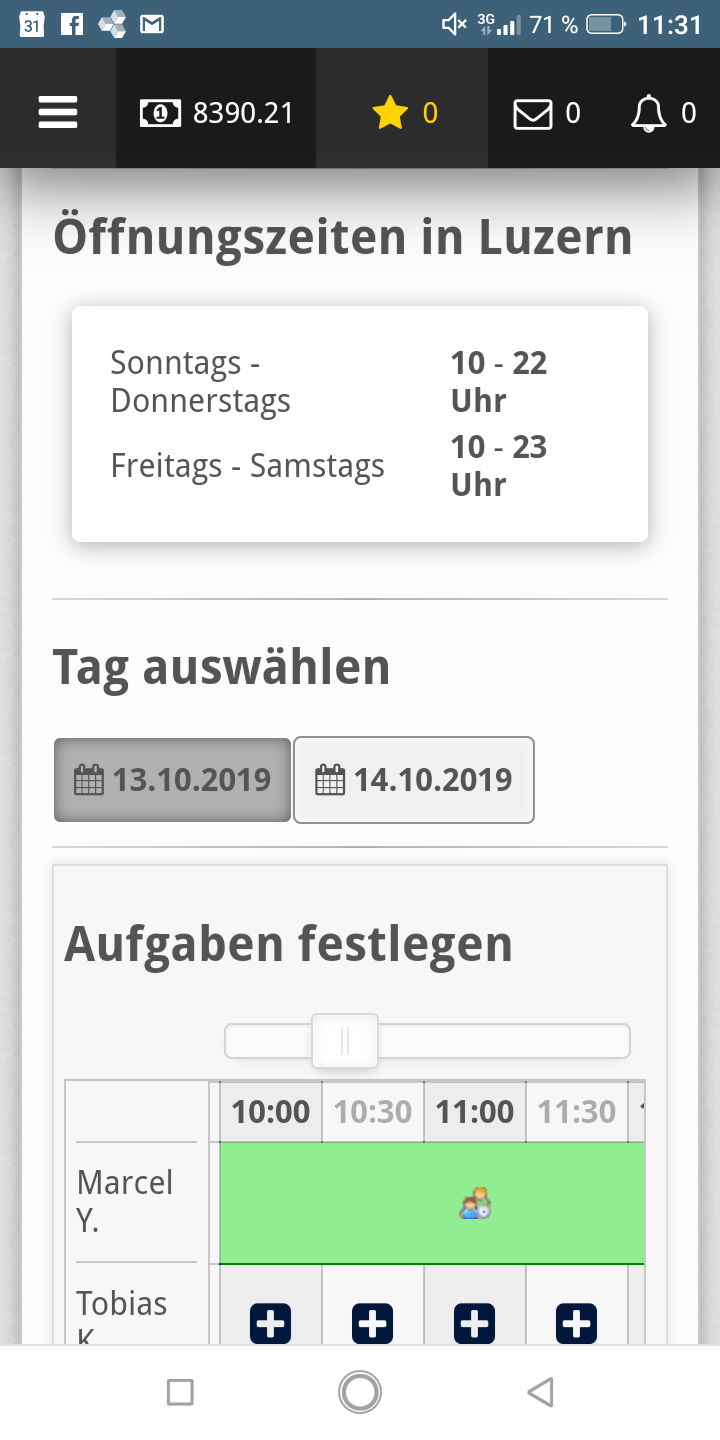Go back with the system back button
The image size is (720, 1440).
(540, 1392)
